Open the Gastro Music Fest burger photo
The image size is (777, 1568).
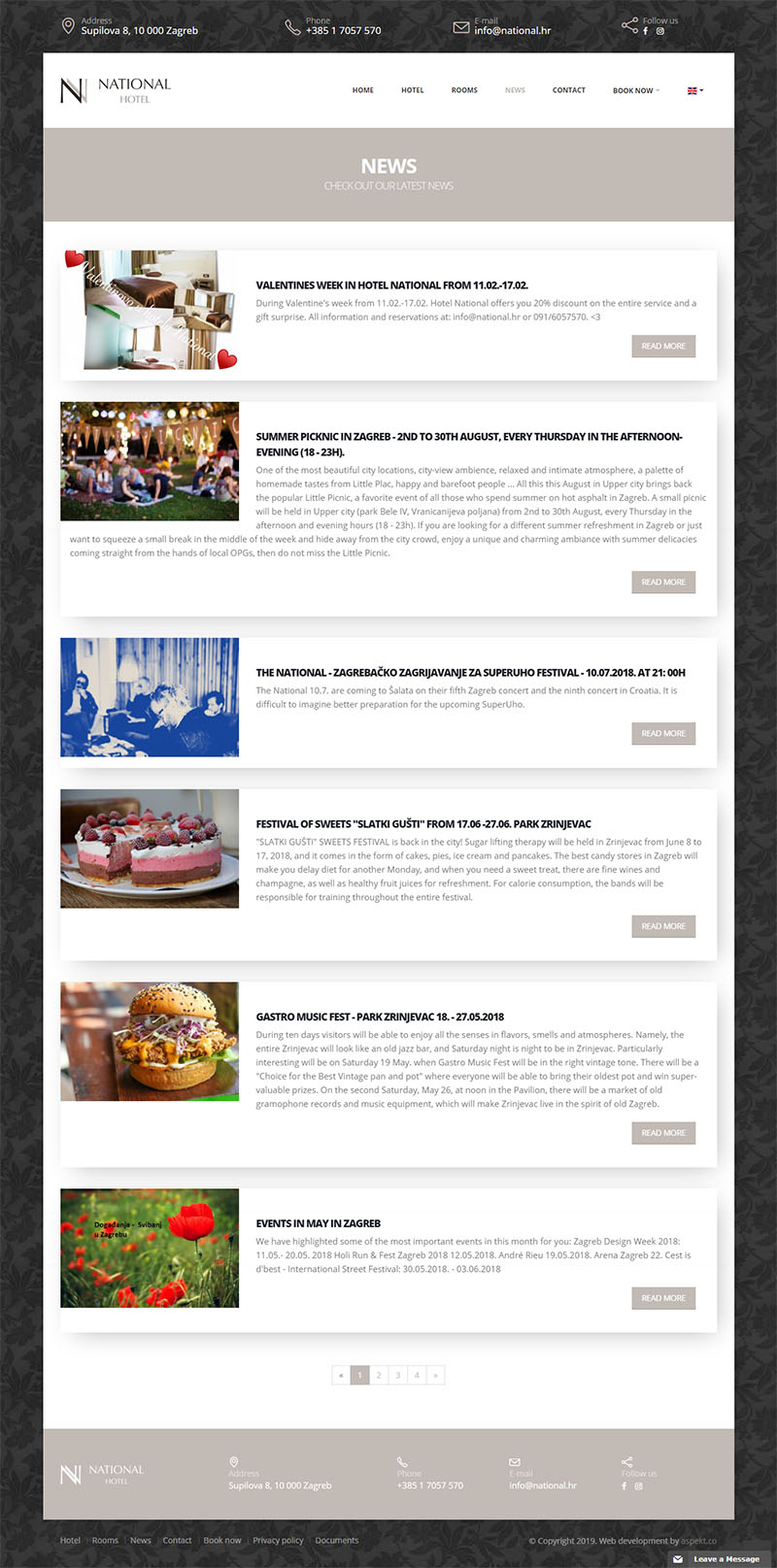point(150,1042)
